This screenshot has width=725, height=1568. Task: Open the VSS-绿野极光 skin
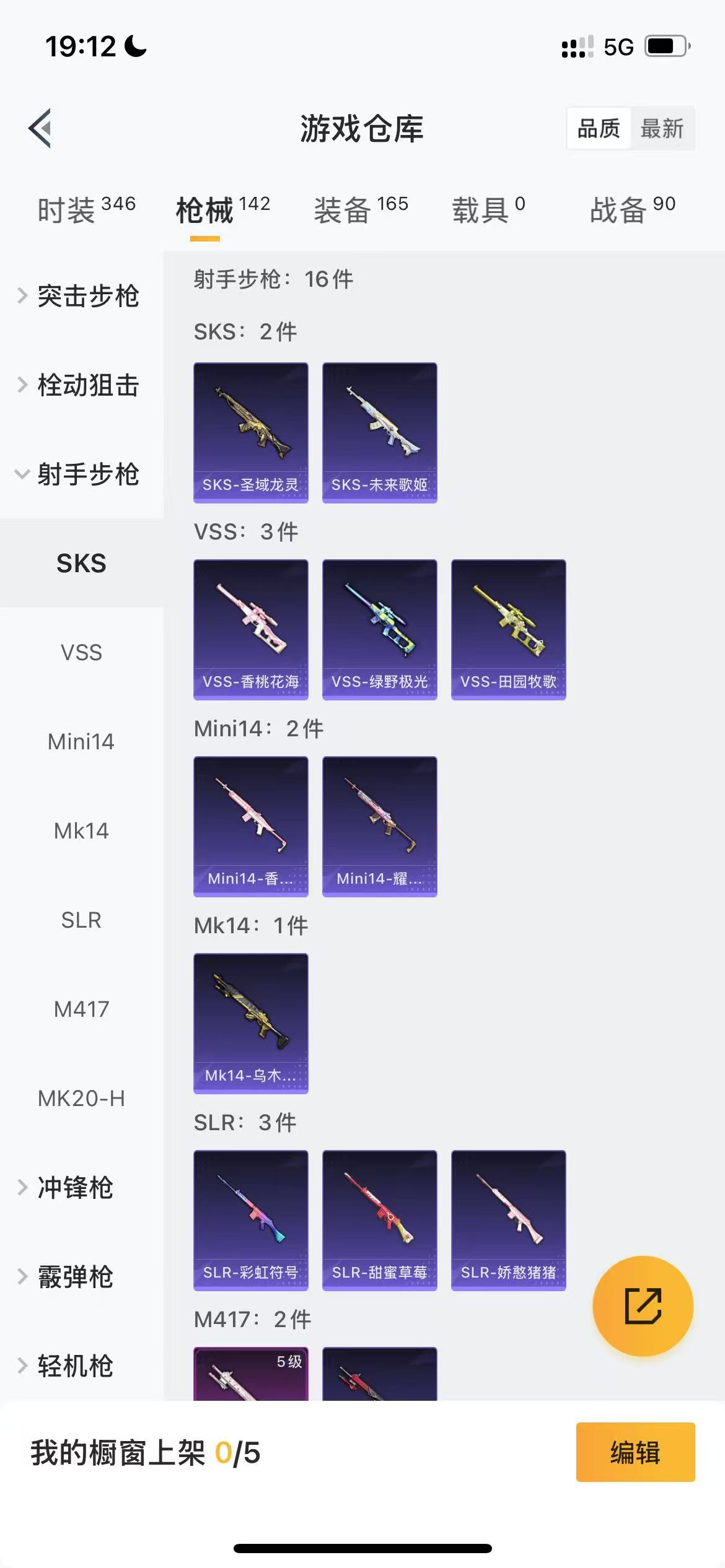tap(379, 629)
